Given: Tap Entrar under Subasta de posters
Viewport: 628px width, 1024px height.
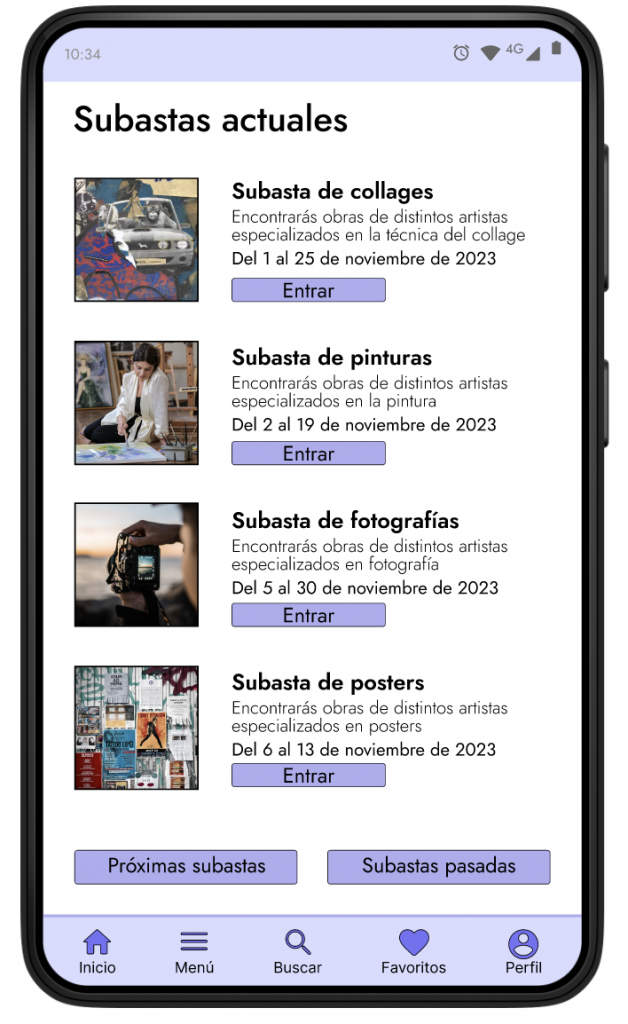Looking at the screenshot, I should 308,775.
